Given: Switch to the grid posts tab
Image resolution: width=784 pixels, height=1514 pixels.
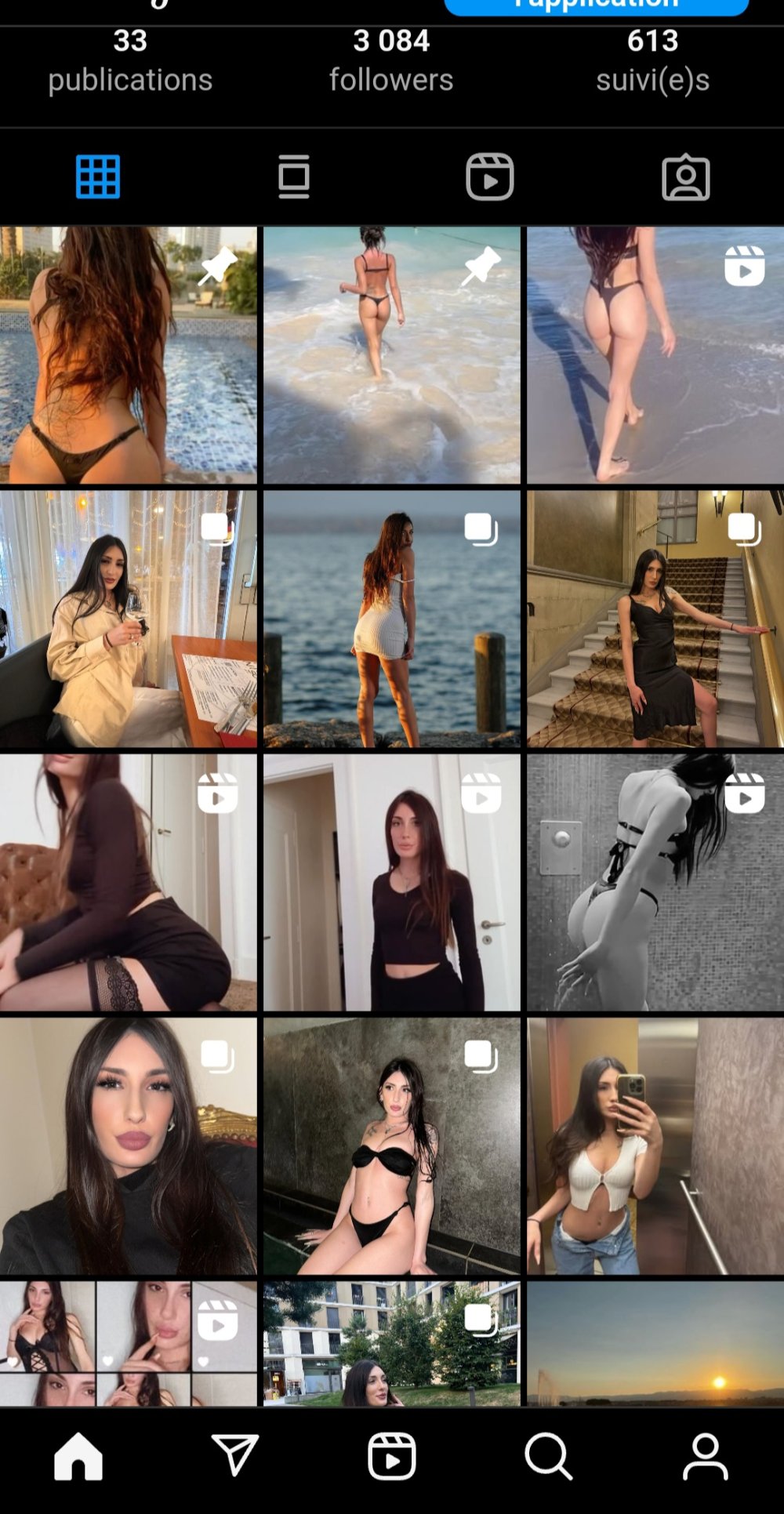Looking at the screenshot, I should [98, 176].
